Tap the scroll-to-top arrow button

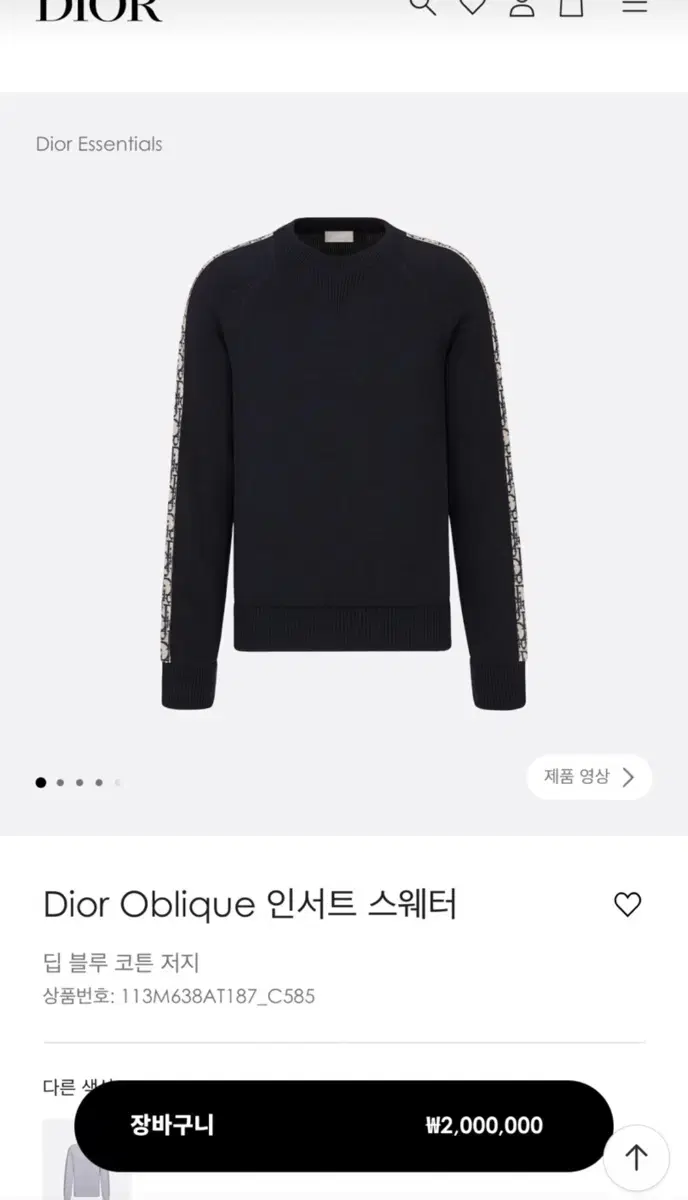[x=636, y=1158]
